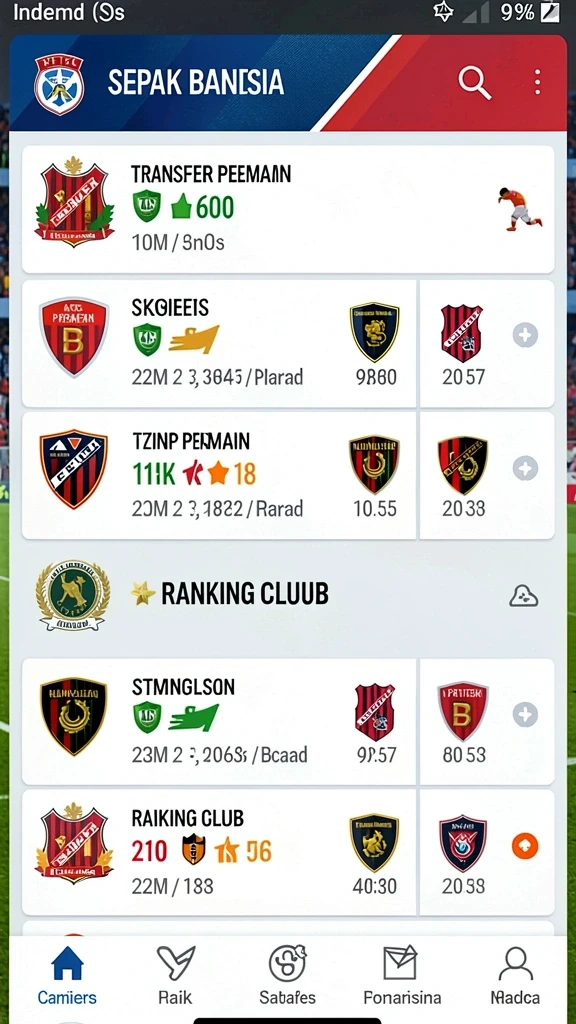Open the RAIKING CLUB card
Screen dimensions: 576x1024
[x=219, y=852]
